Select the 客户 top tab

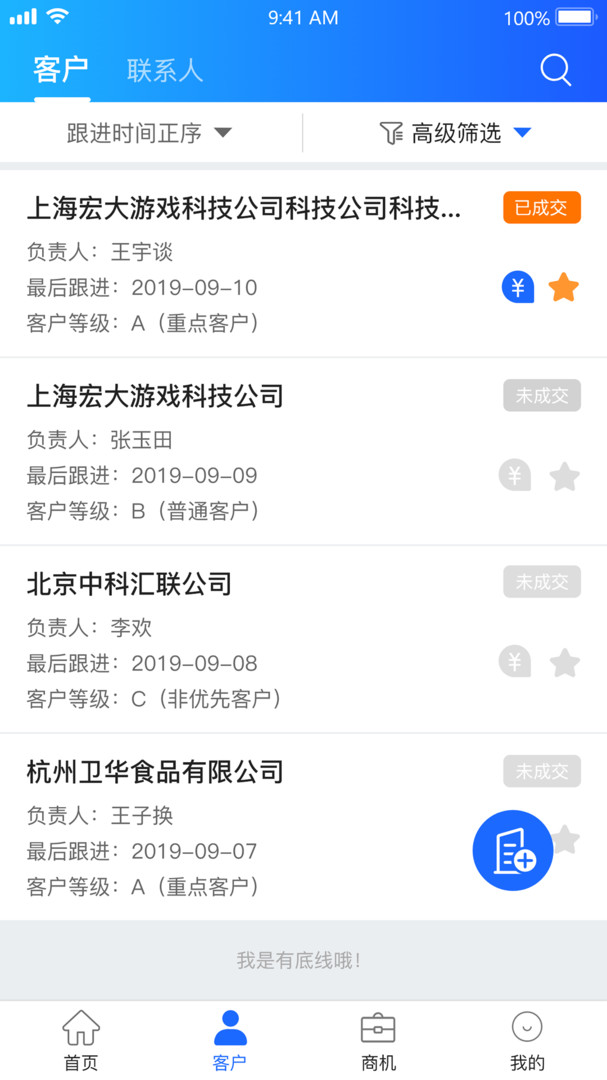tap(61, 70)
